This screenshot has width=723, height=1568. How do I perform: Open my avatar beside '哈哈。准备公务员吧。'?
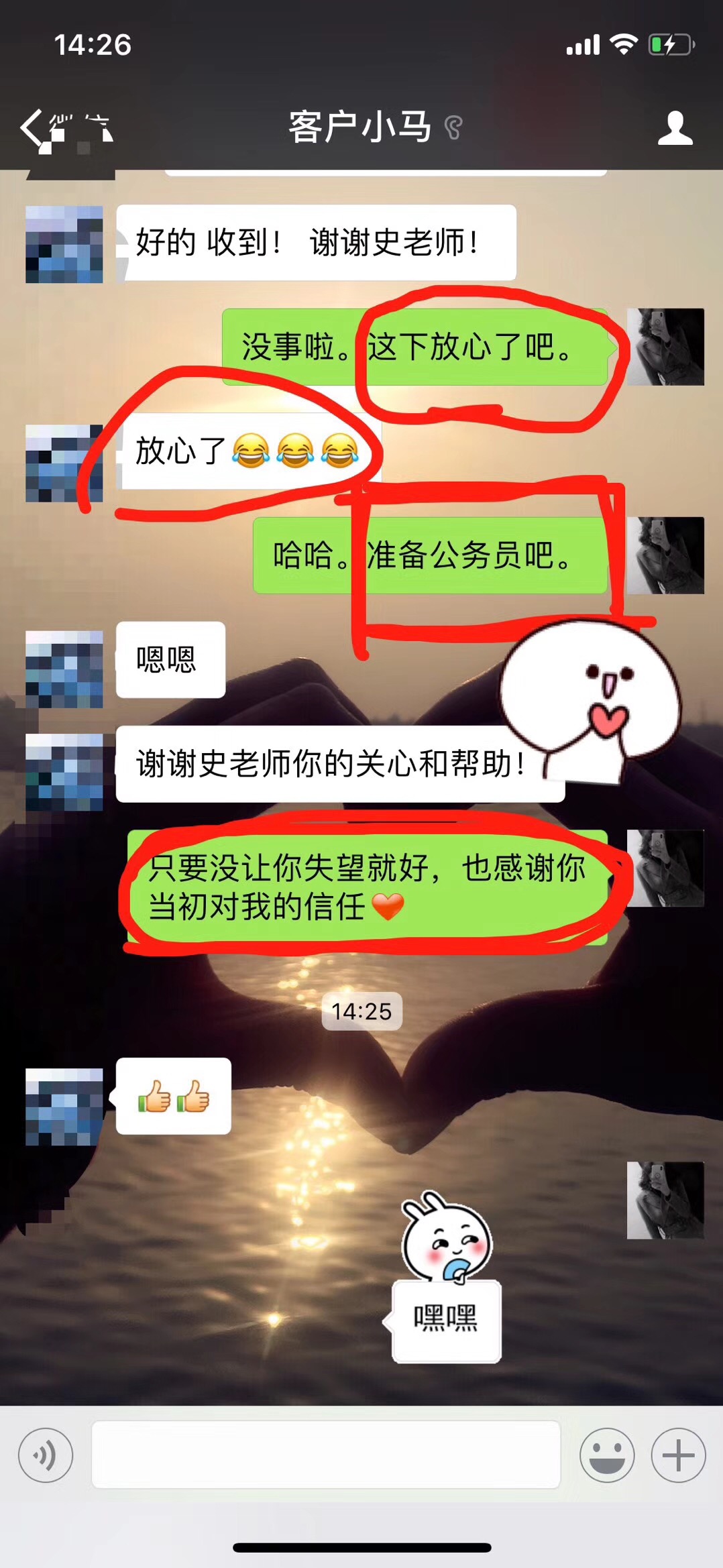[x=665, y=555]
